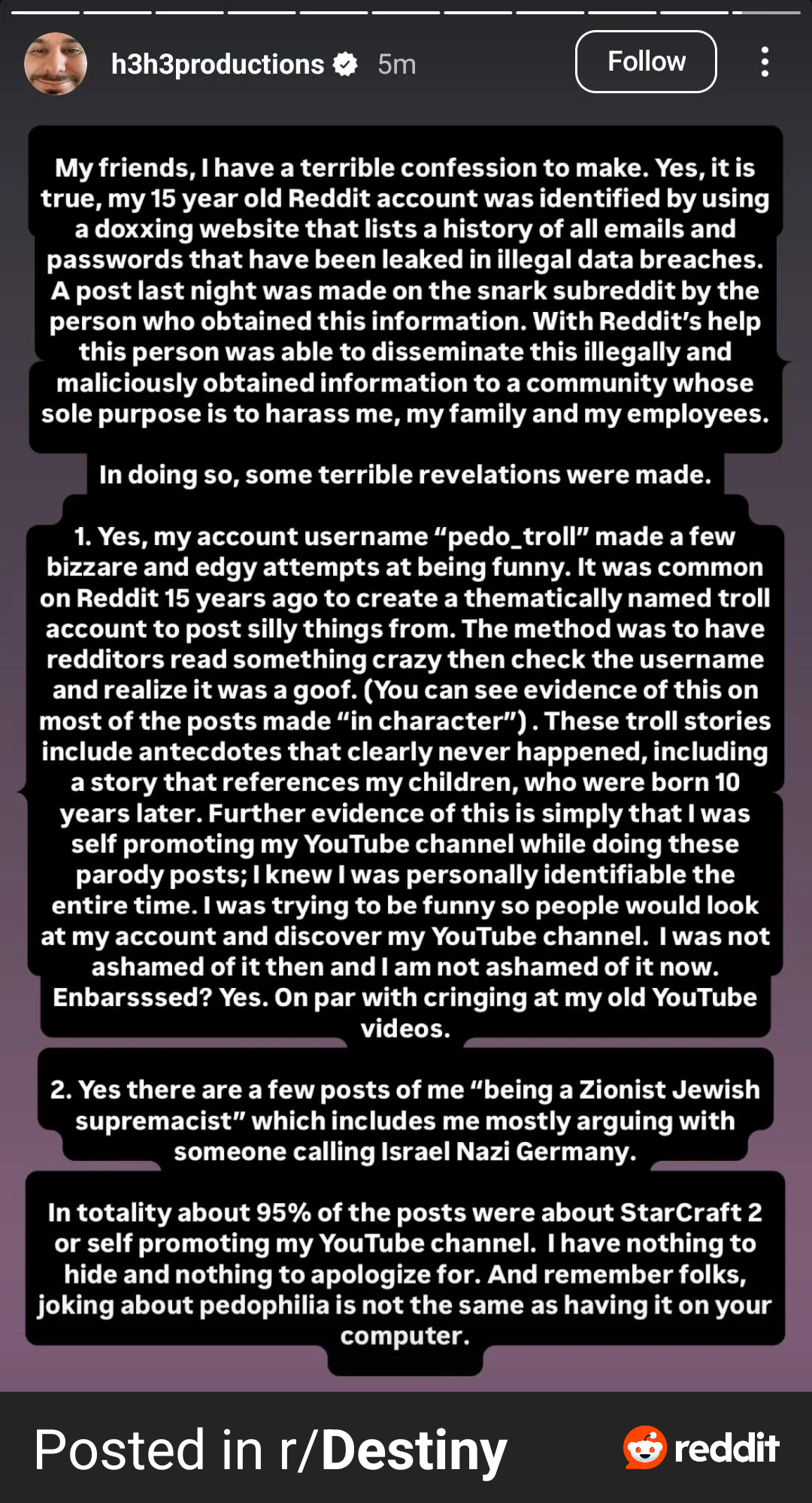Open the story's three-dot options menu
812x1503 pixels.
pos(765,62)
